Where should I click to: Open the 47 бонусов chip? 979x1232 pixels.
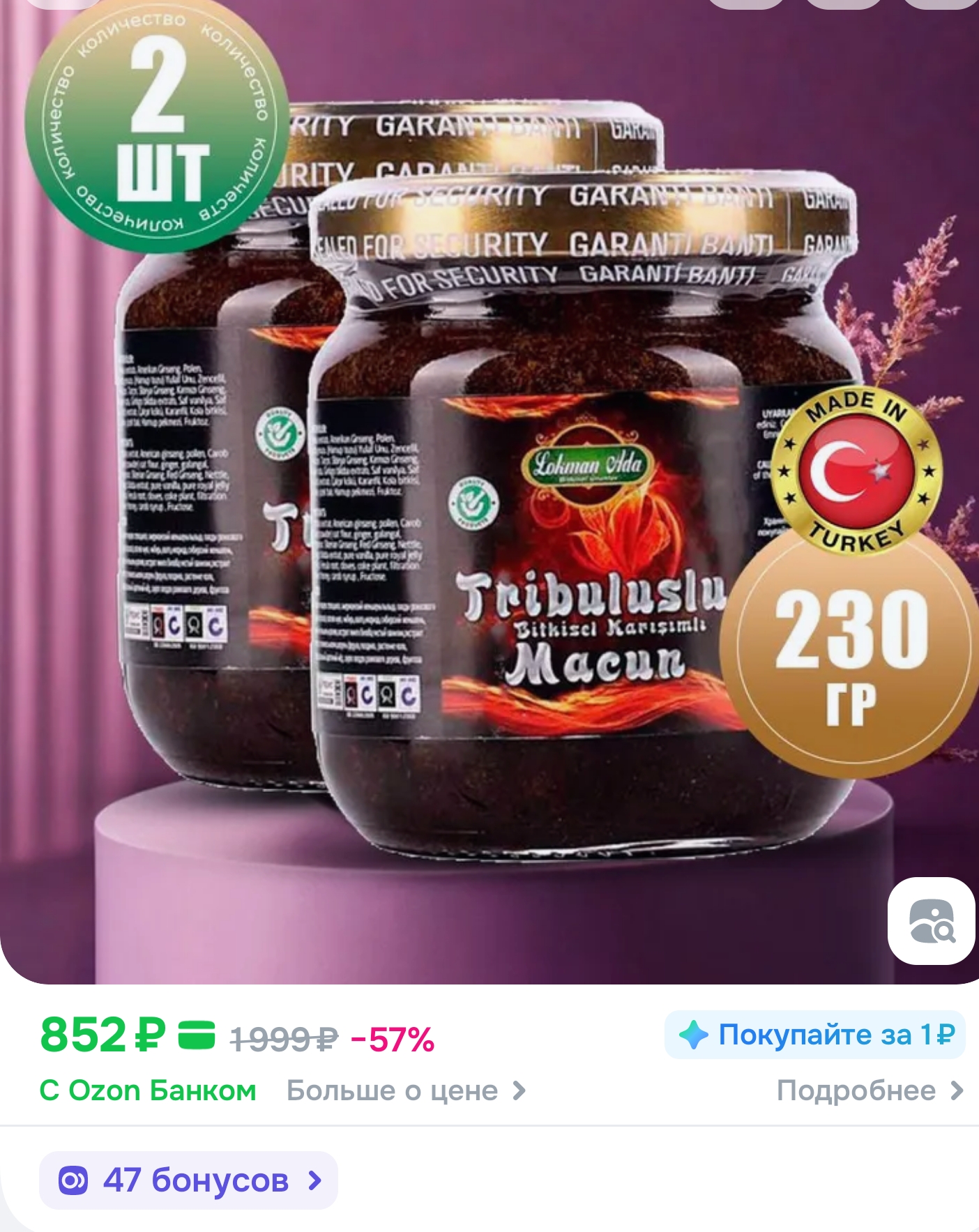[x=188, y=1180]
